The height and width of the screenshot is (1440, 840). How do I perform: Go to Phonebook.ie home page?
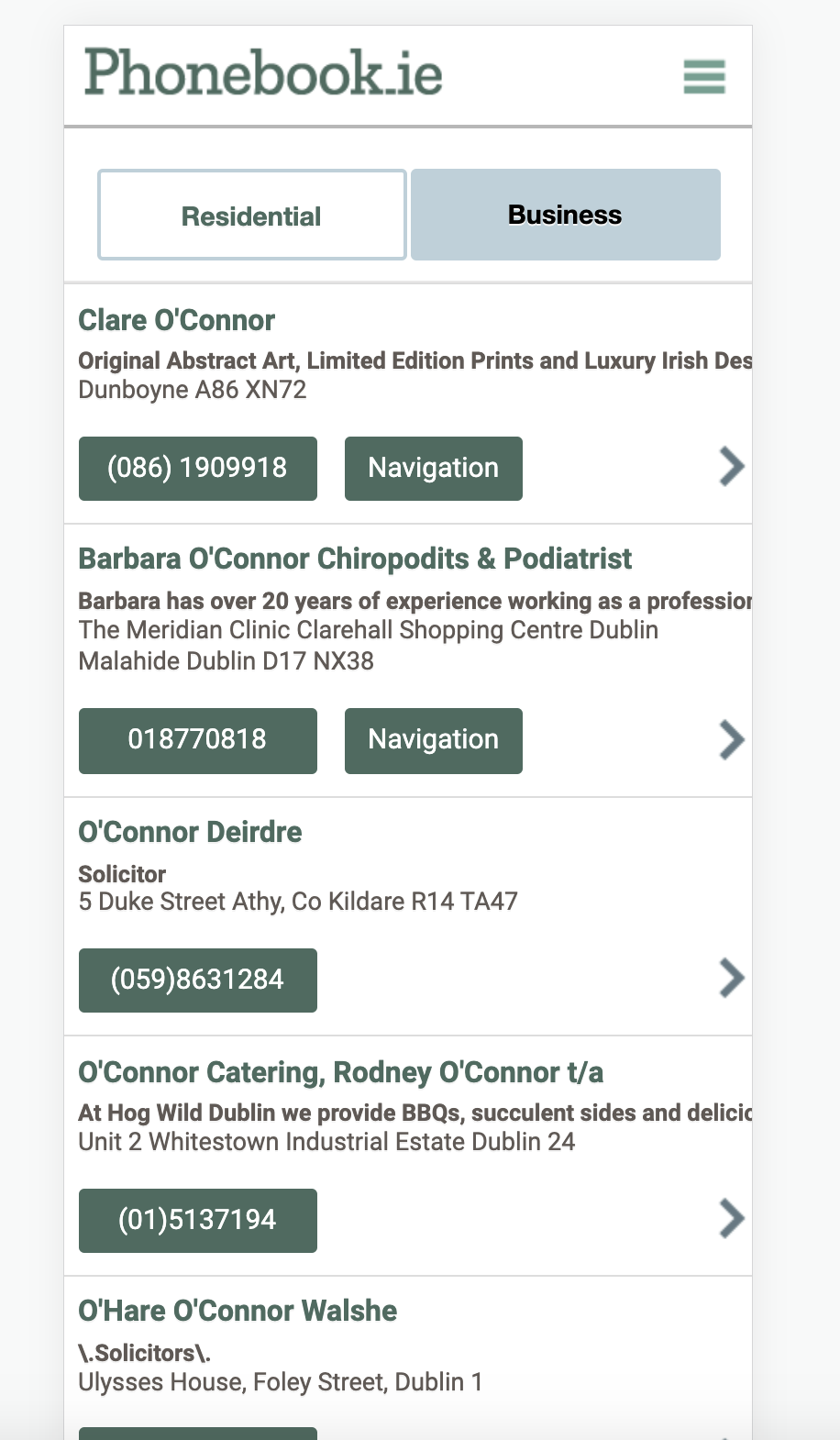point(263,73)
